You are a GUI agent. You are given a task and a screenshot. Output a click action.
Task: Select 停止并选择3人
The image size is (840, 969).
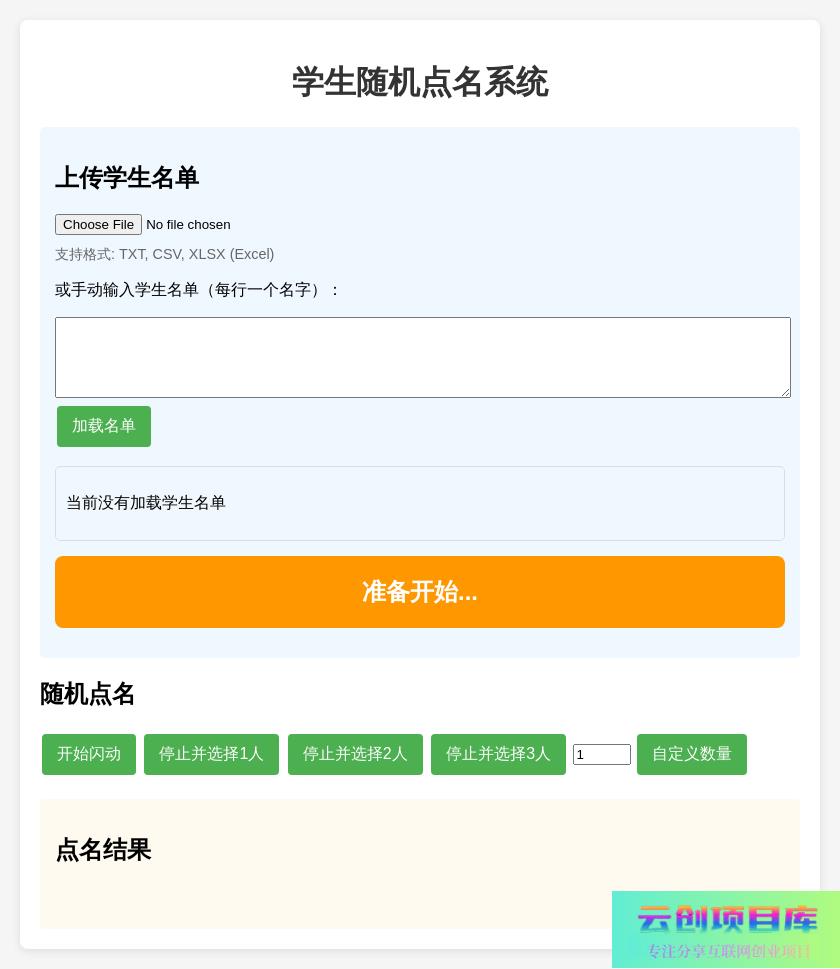click(498, 754)
